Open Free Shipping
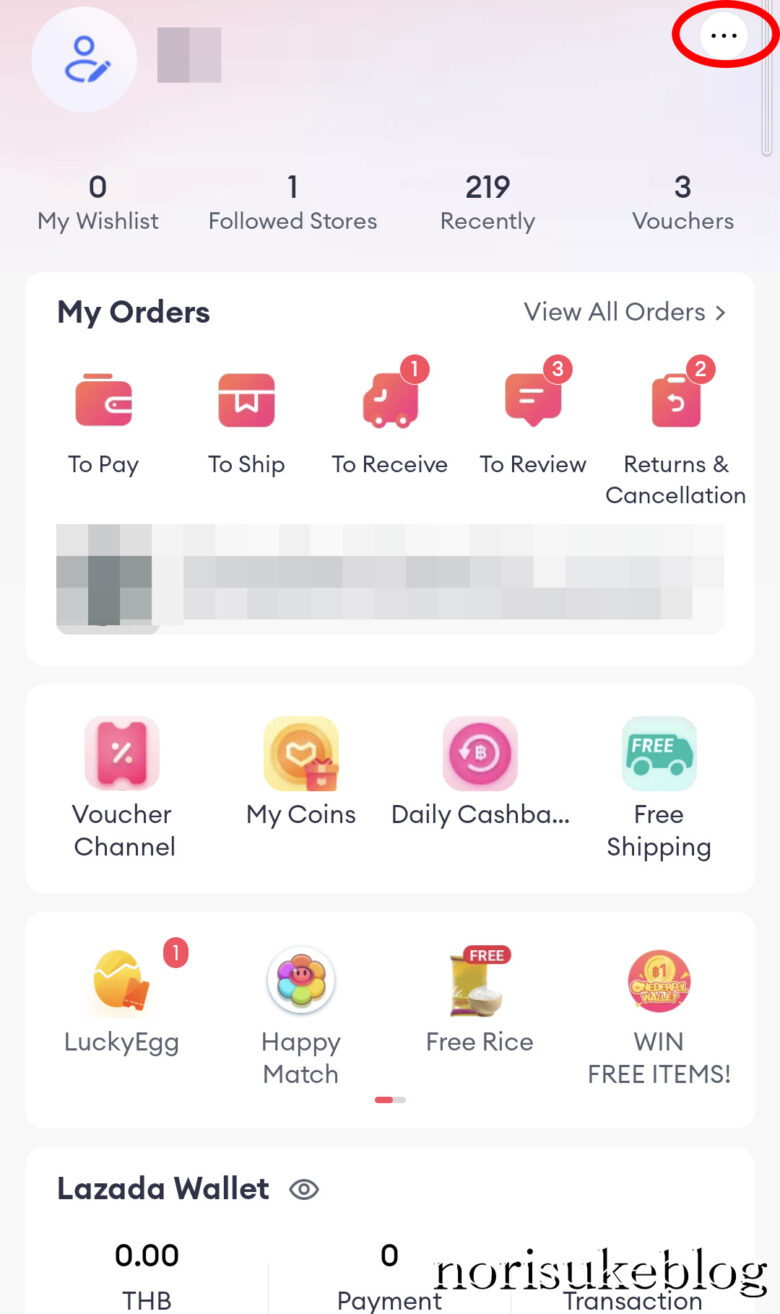The width and height of the screenshot is (780, 1314). [658, 785]
